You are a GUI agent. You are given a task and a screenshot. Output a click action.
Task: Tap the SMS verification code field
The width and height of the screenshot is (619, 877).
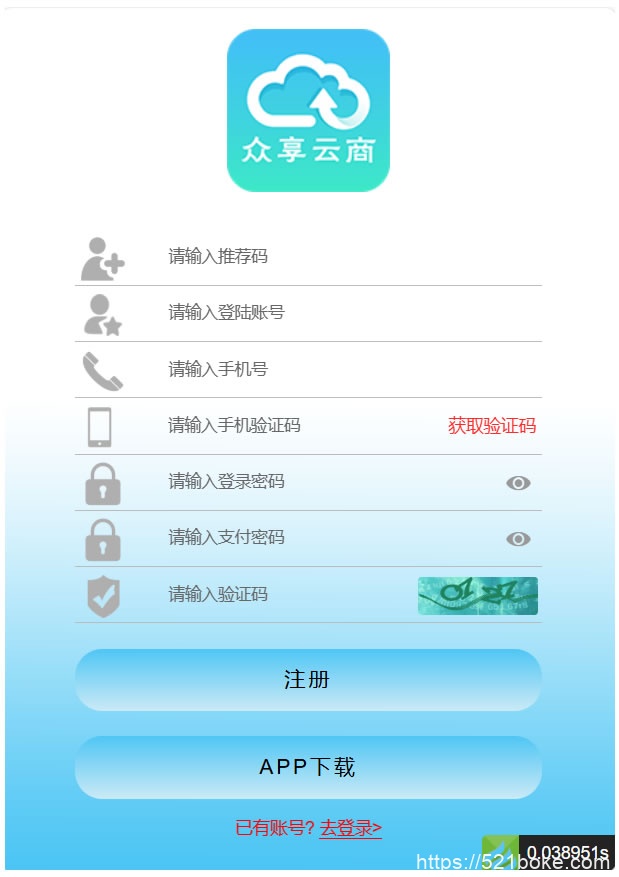(x=290, y=426)
